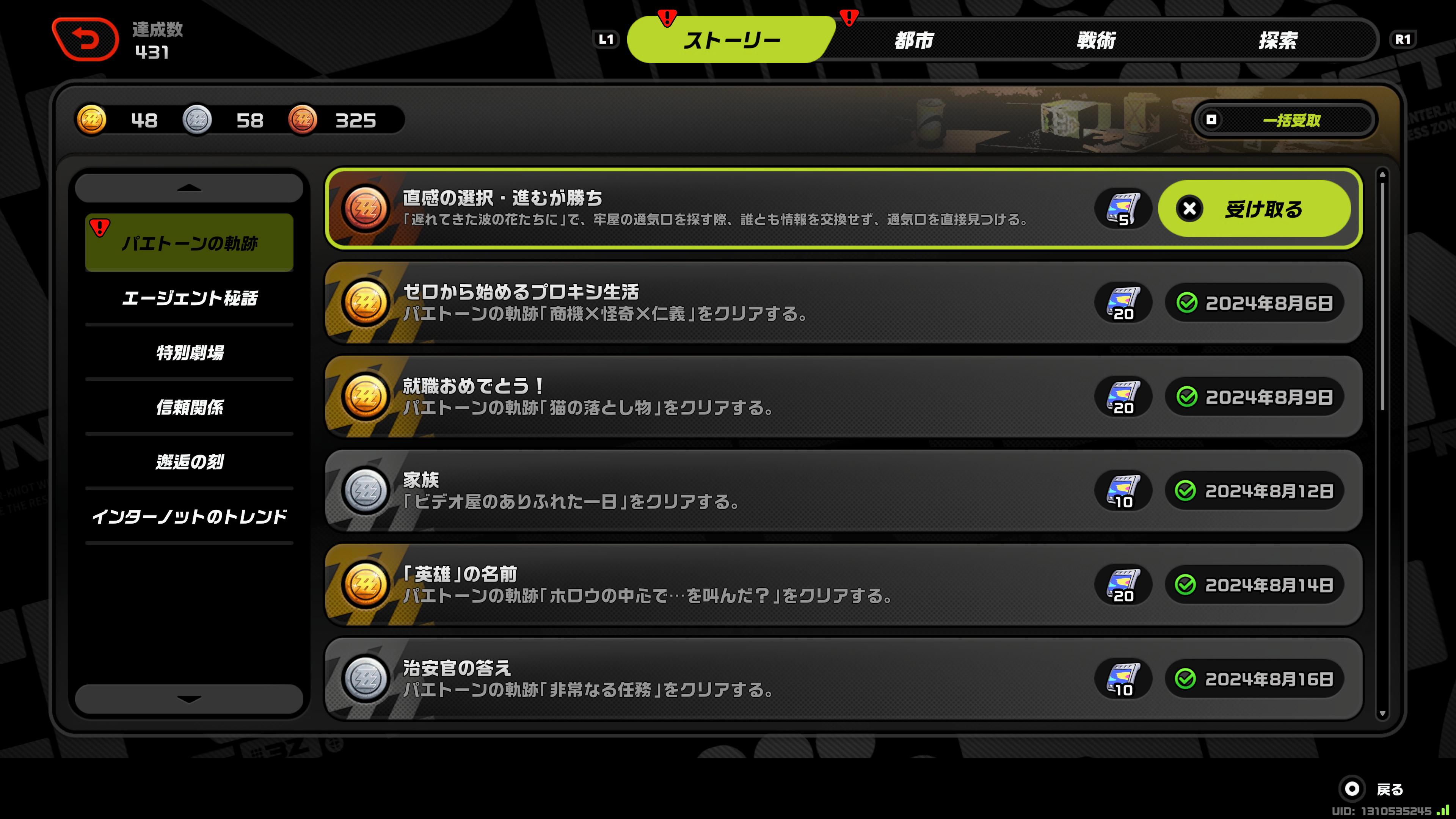1456x819 pixels.
Task: Claim reward with 受け取る button
Action: (1254, 209)
